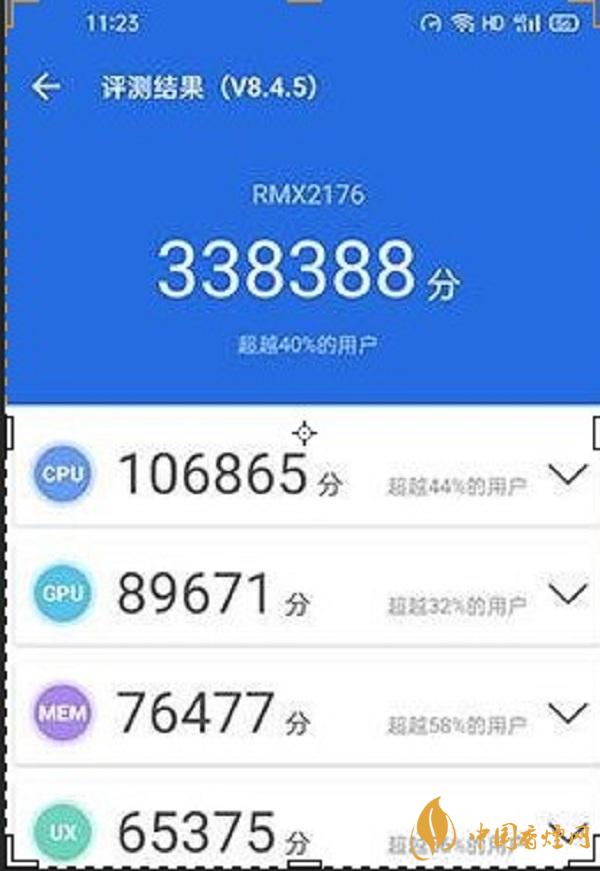Expand the MEM score details
The image size is (600, 871).
568,713
